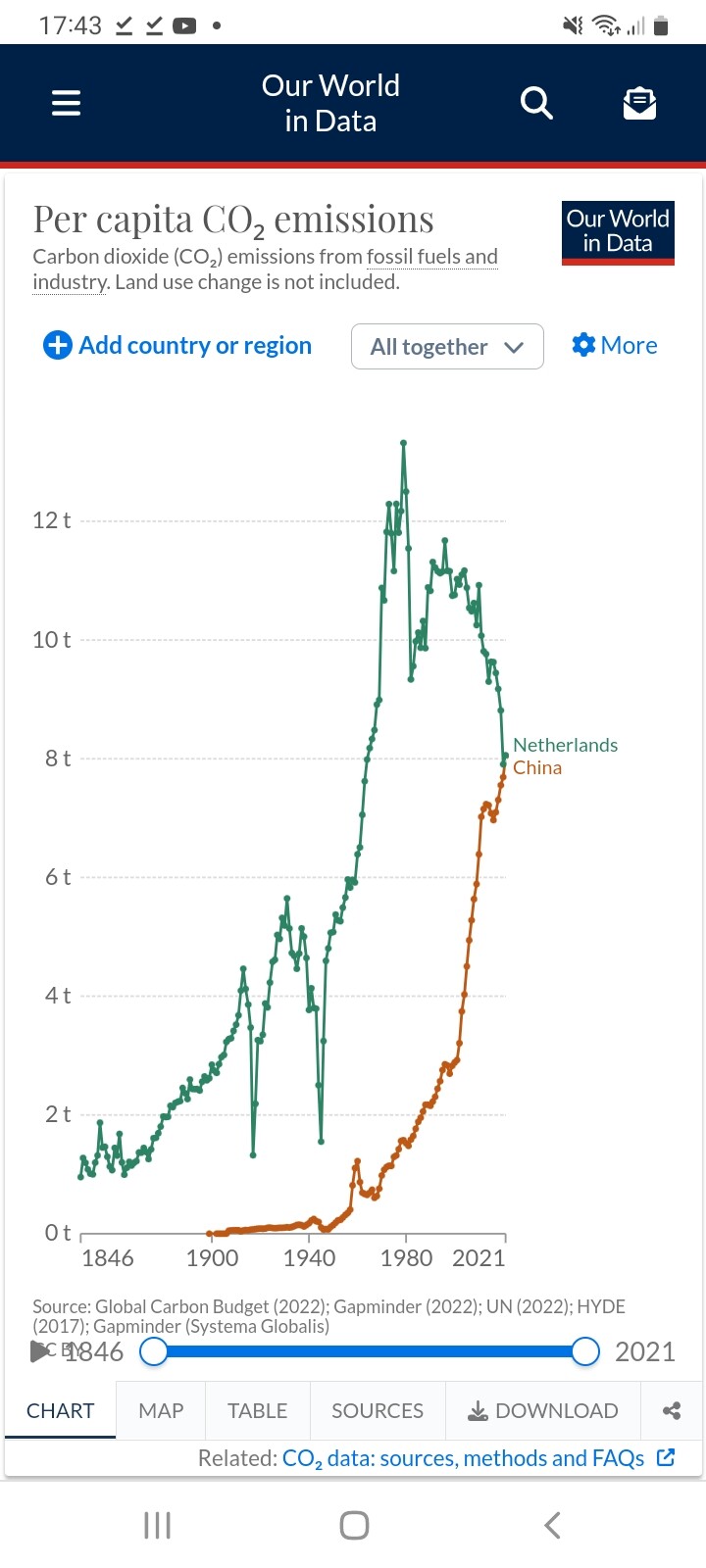Add country or region to chart
This screenshot has height=1568, width=706.
tap(177, 346)
